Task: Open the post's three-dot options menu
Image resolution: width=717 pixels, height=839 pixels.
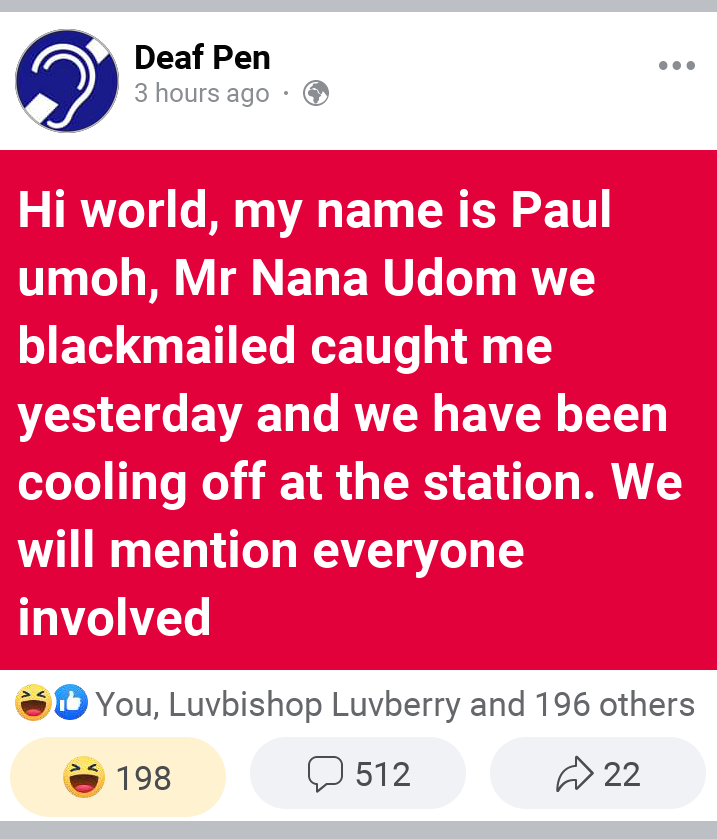Action: point(676,66)
